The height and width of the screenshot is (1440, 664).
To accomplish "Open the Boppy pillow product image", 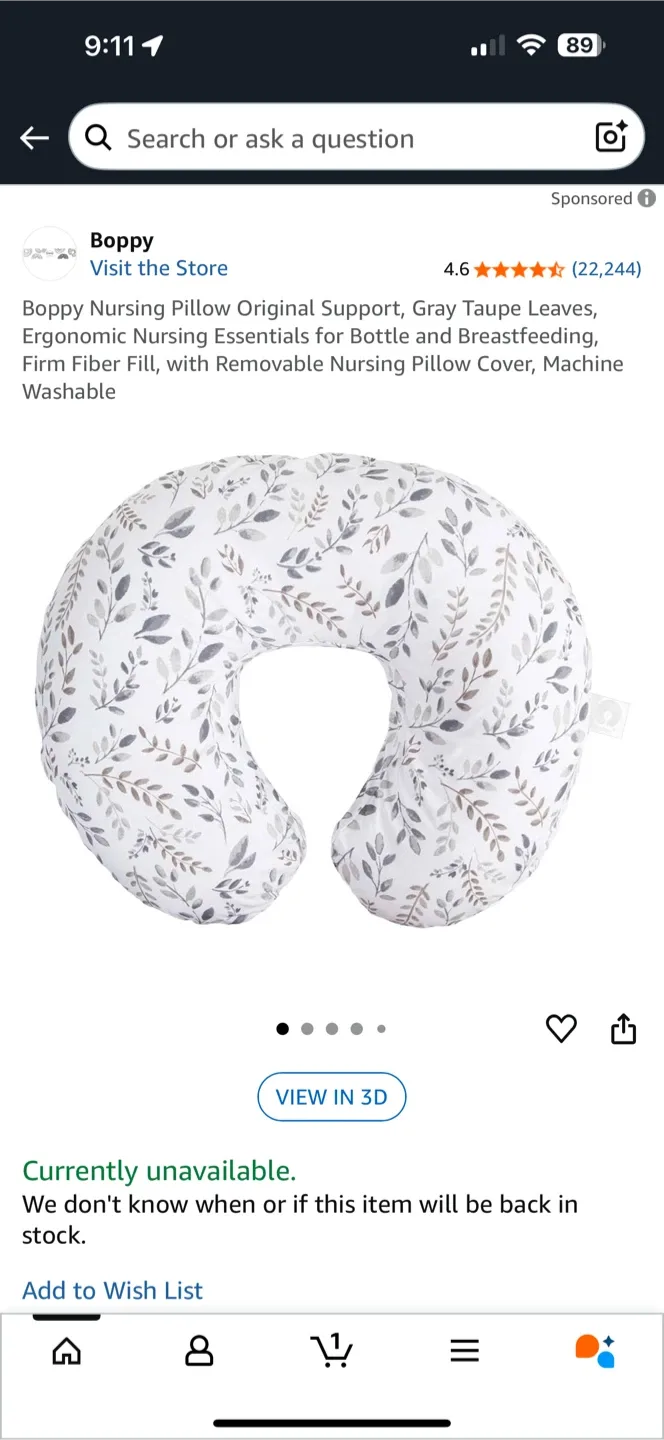I will pos(316,690).
